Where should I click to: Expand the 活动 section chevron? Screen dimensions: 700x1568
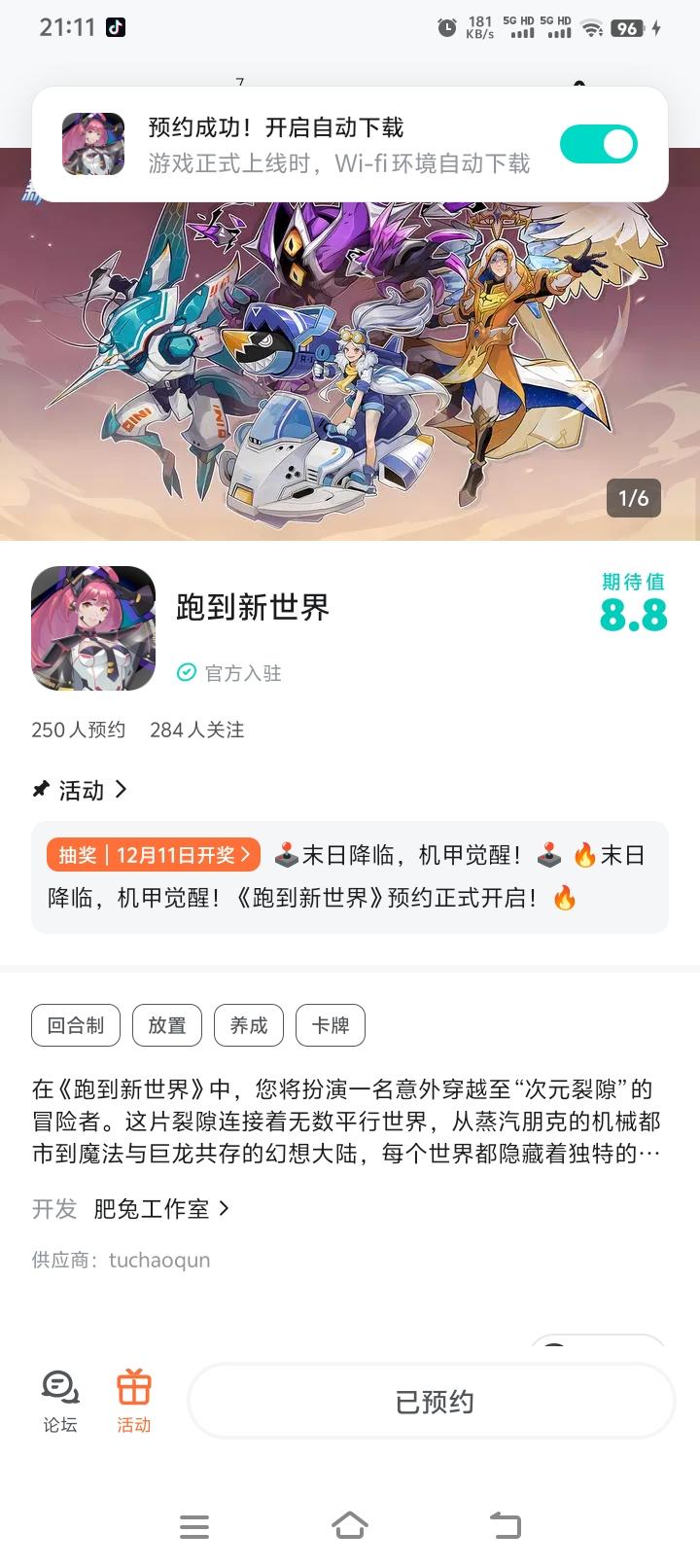pos(122,790)
